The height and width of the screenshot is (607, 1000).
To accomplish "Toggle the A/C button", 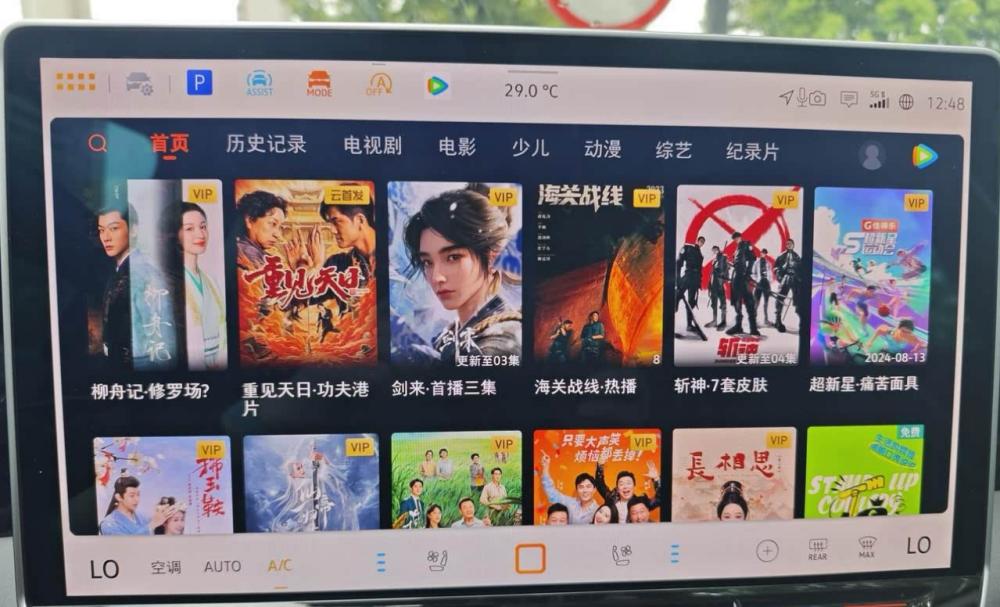I will [279, 566].
